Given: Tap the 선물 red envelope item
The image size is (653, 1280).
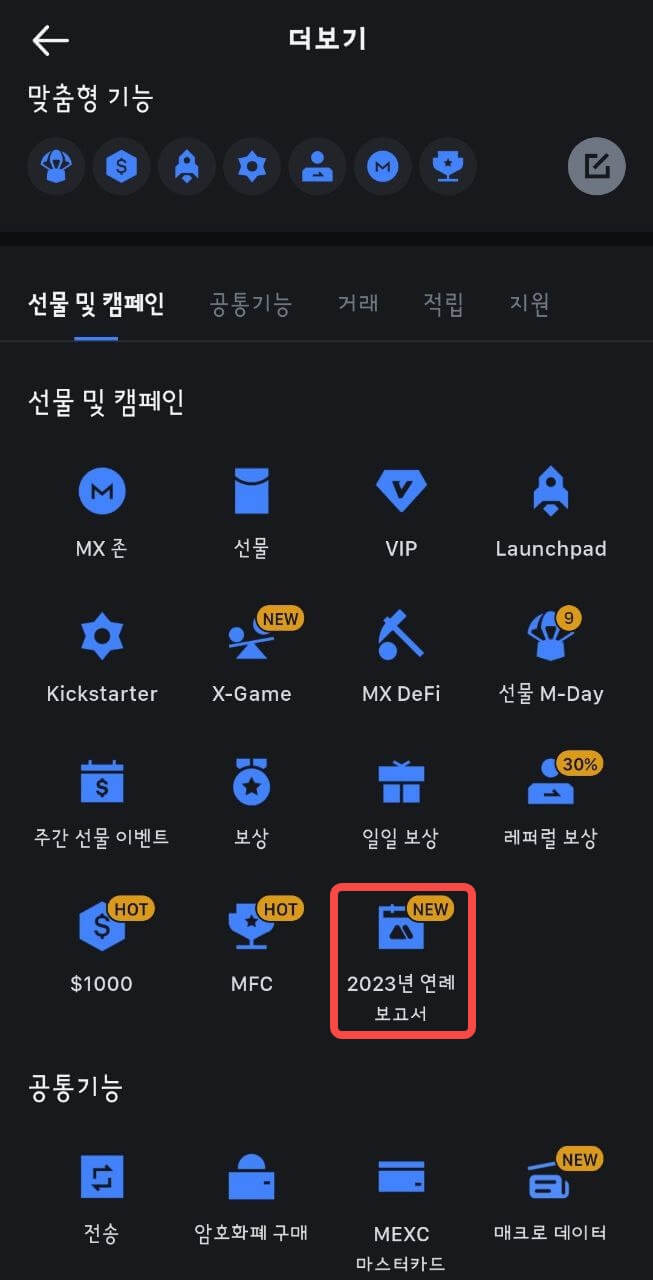Looking at the screenshot, I should point(251,510).
